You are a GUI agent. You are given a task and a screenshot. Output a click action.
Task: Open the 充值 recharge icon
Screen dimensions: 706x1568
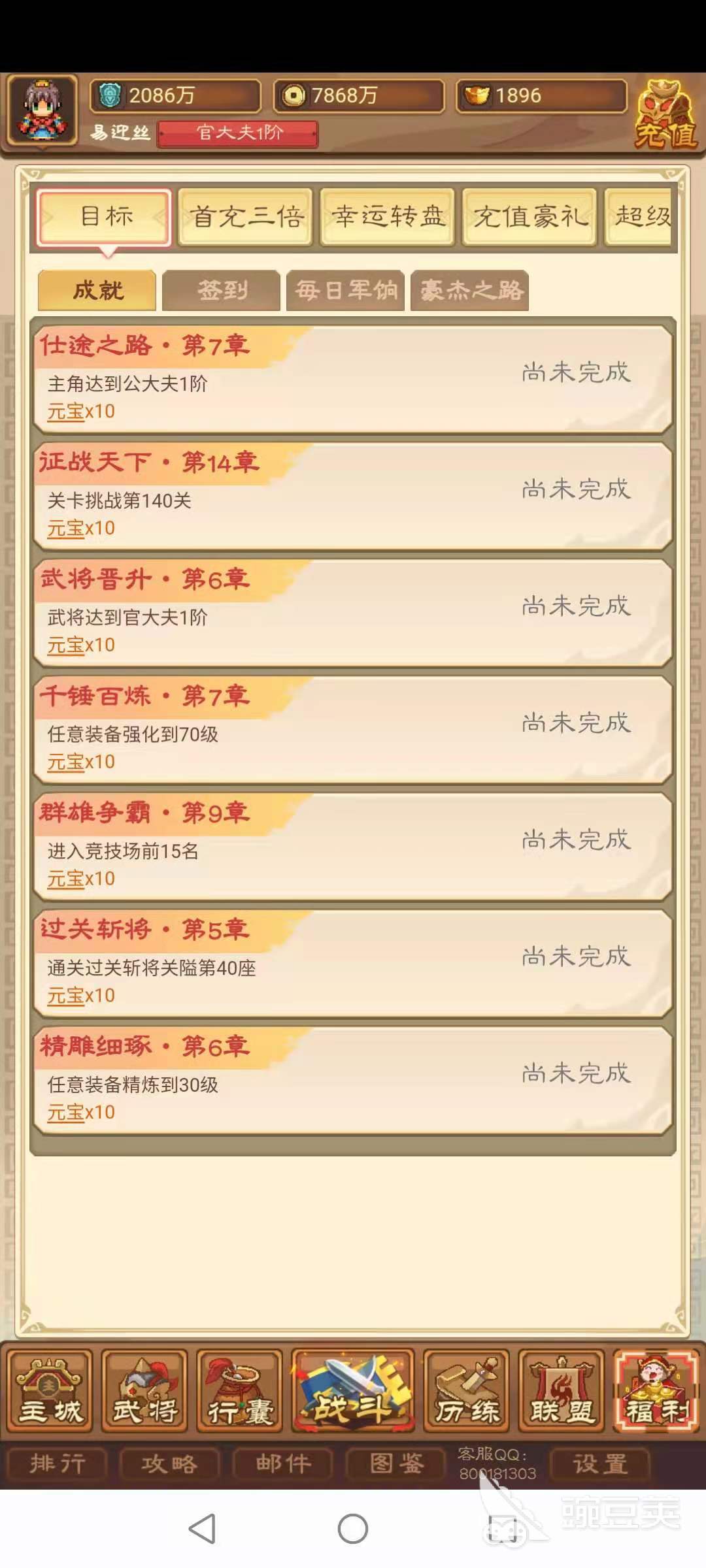click(665, 114)
